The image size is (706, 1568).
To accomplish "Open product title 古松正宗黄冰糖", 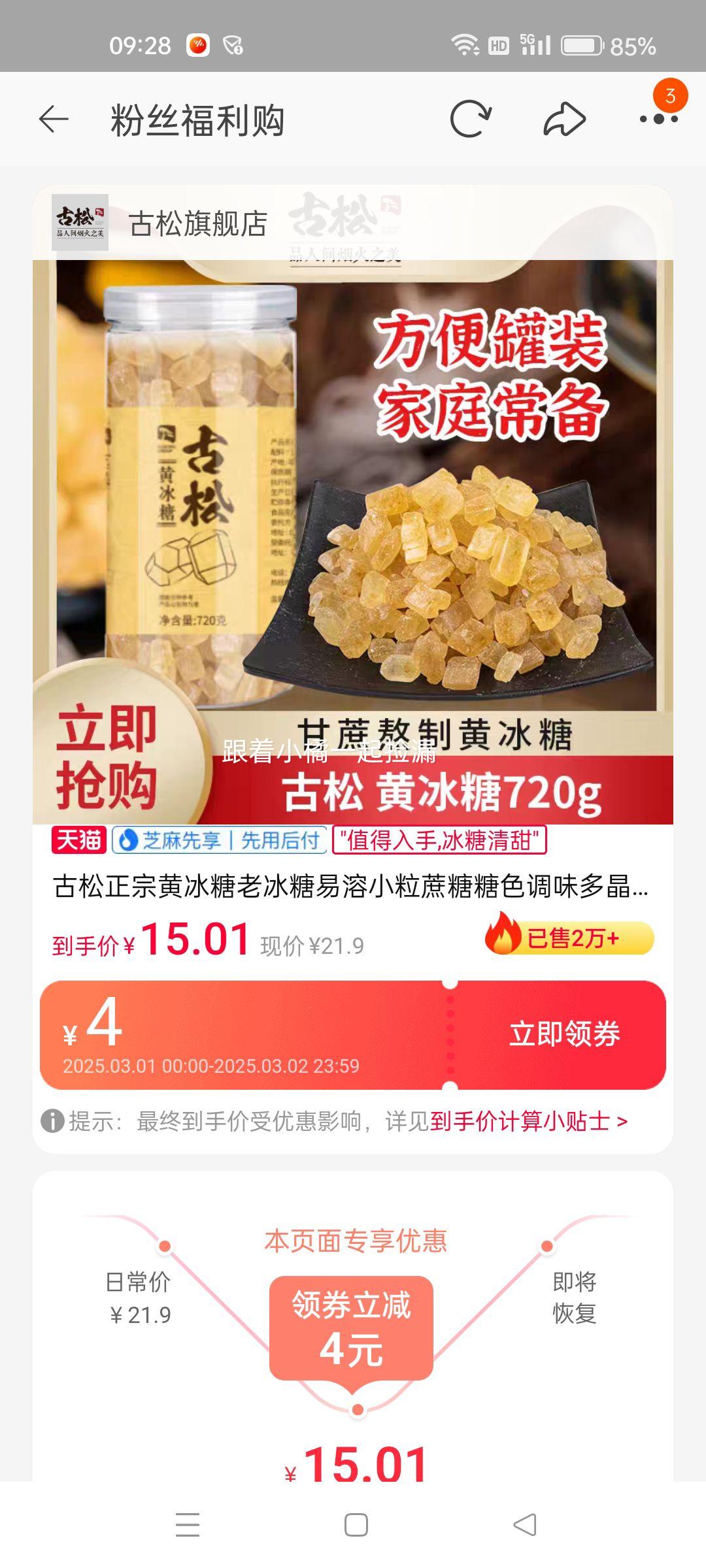I will tap(350, 887).
